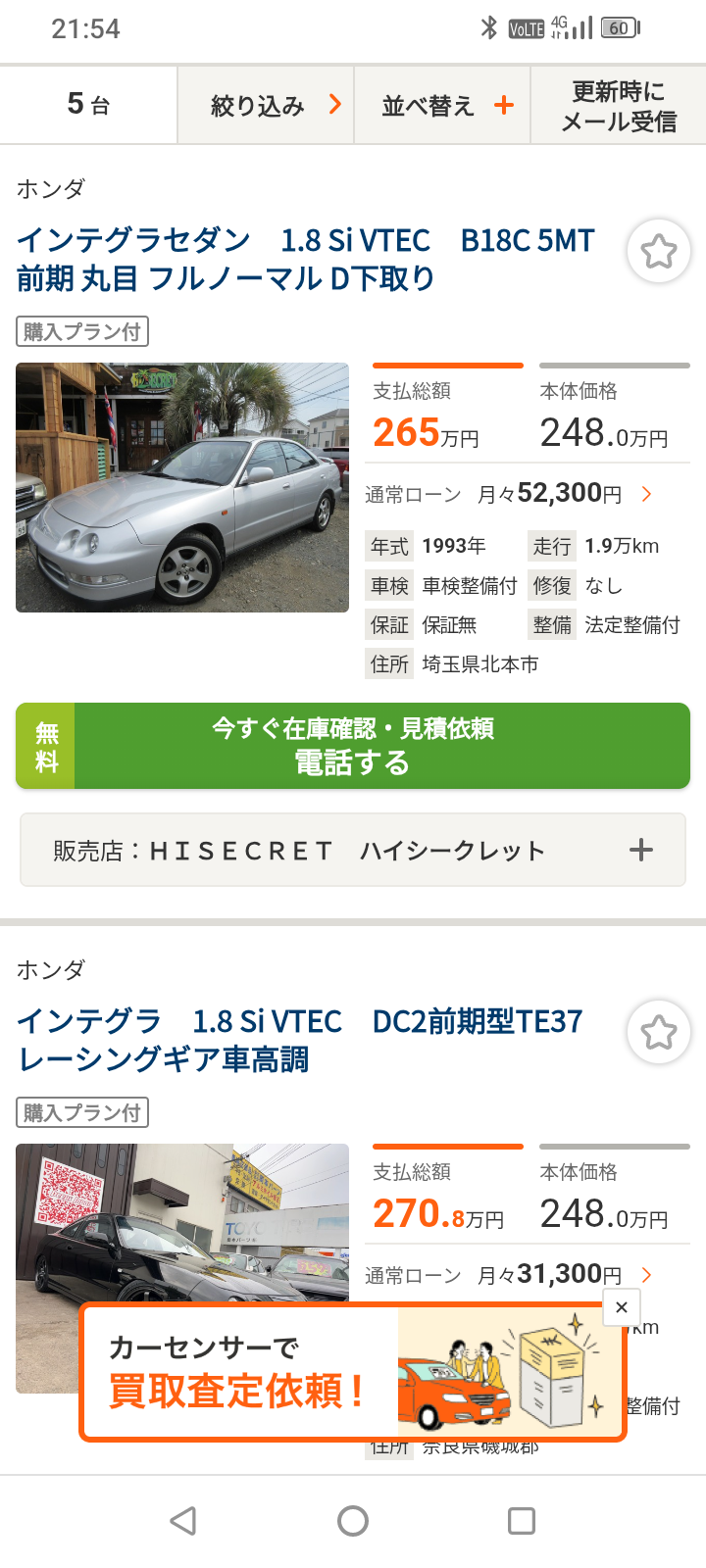This screenshot has height=1568, width=706.
Task: Go back with the system back button
Action: point(183,1521)
